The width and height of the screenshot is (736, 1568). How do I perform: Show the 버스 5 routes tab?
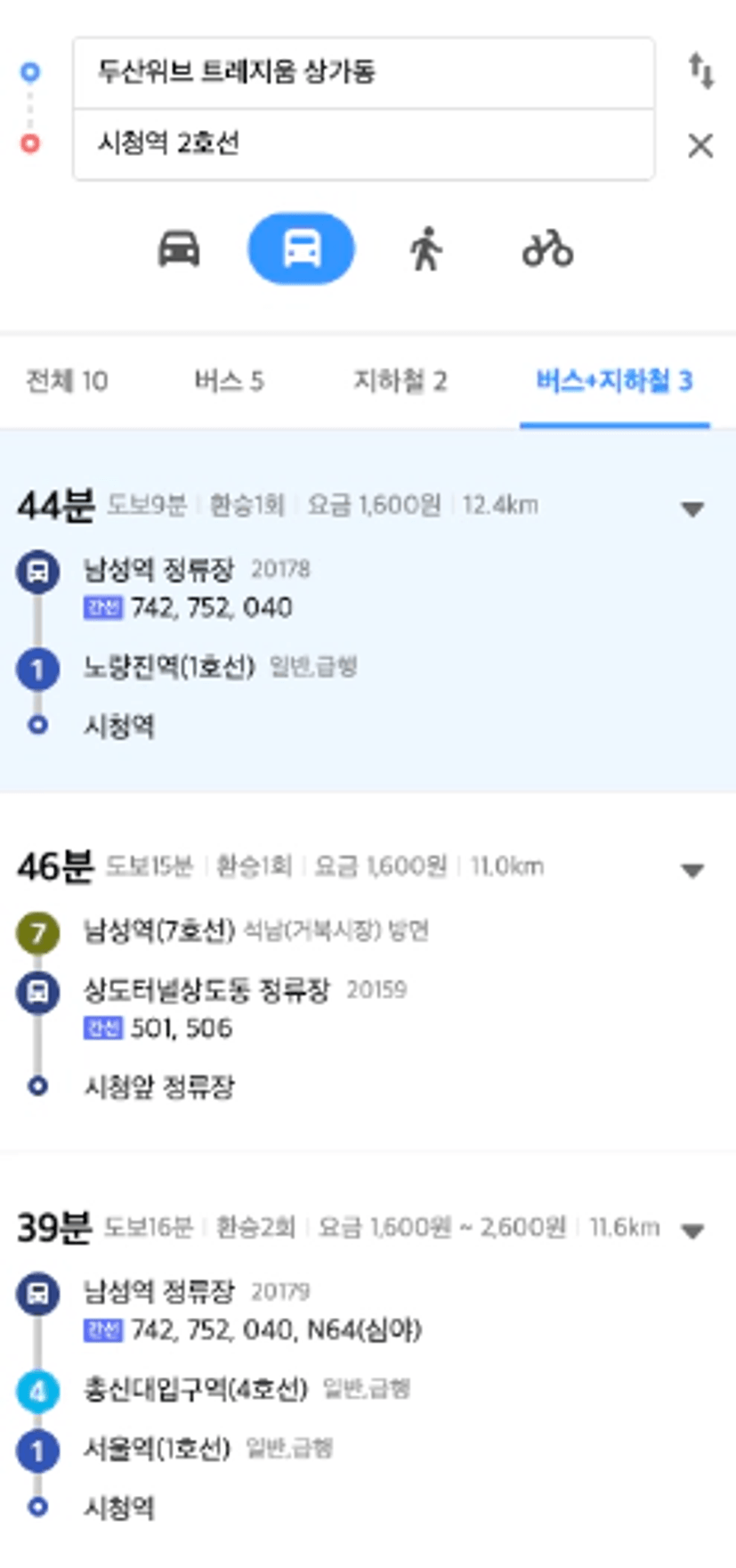click(x=230, y=381)
